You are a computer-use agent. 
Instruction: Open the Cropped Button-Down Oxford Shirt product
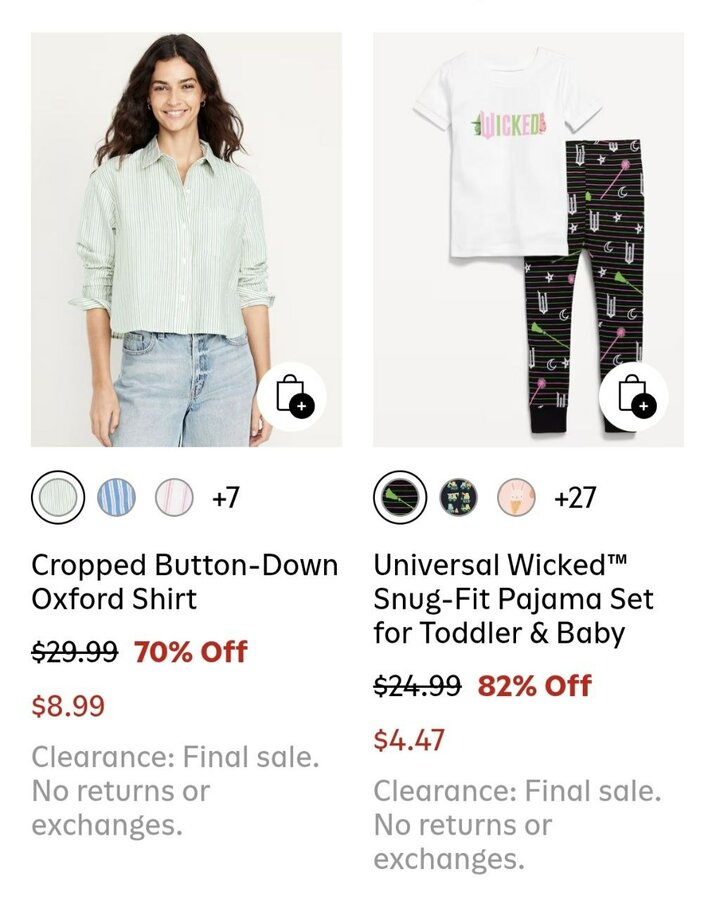click(185, 581)
